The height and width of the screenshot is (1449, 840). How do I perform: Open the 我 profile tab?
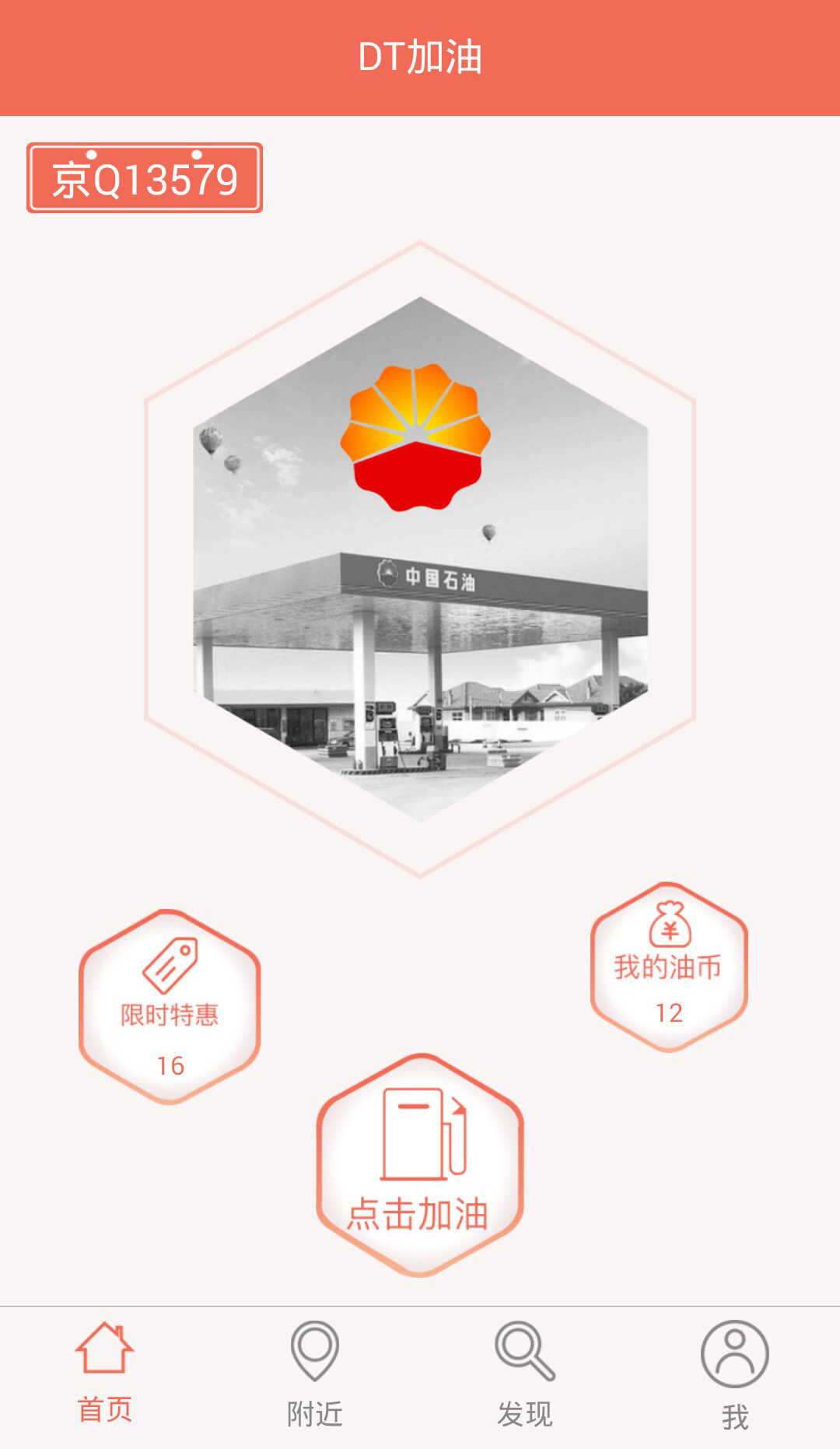pos(735,1375)
